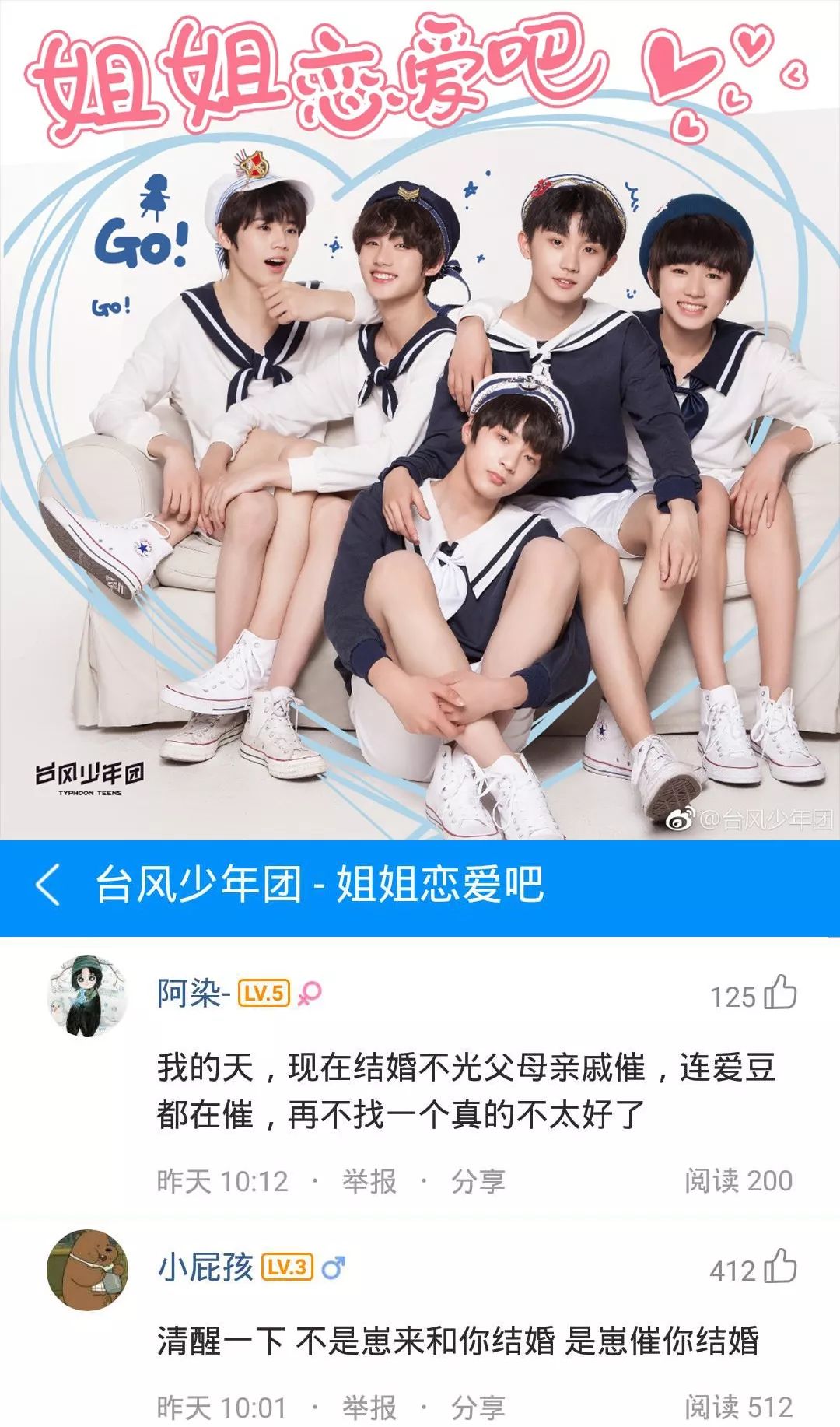Report 阿染-'s comment via 举报
The height and width of the screenshot is (1427, 840).
pyautogui.click(x=369, y=1181)
